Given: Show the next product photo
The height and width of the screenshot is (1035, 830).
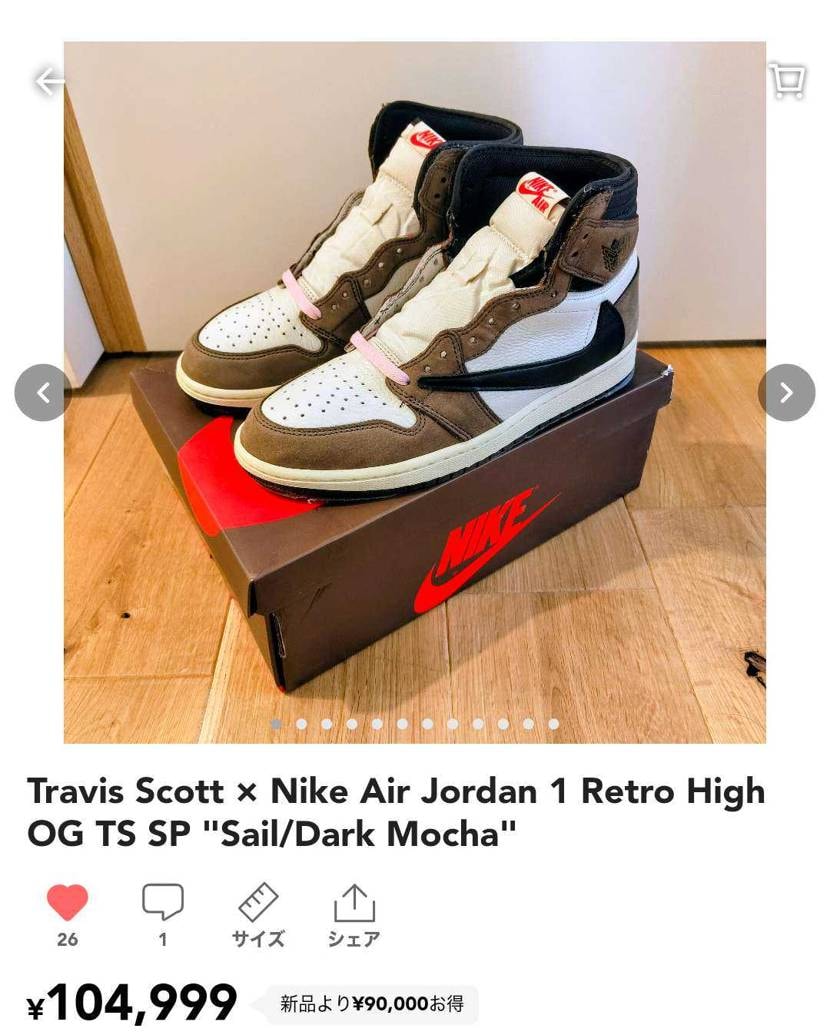Looking at the screenshot, I should pyautogui.click(x=786, y=393).
